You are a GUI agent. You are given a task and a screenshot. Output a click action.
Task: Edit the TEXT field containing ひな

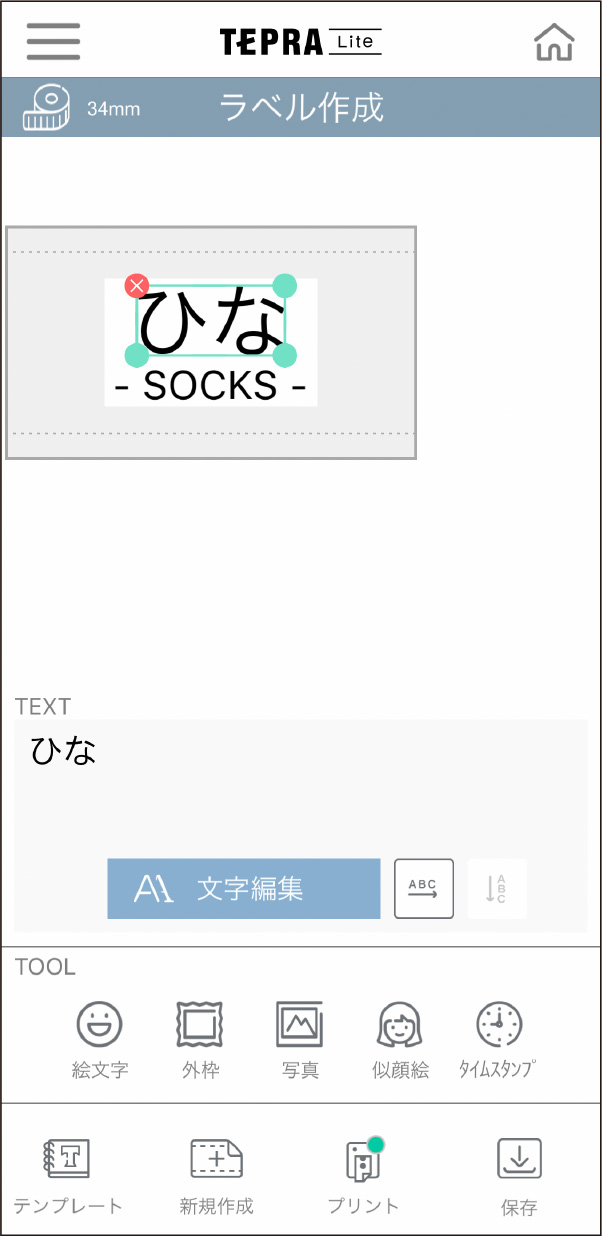tap(300, 780)
